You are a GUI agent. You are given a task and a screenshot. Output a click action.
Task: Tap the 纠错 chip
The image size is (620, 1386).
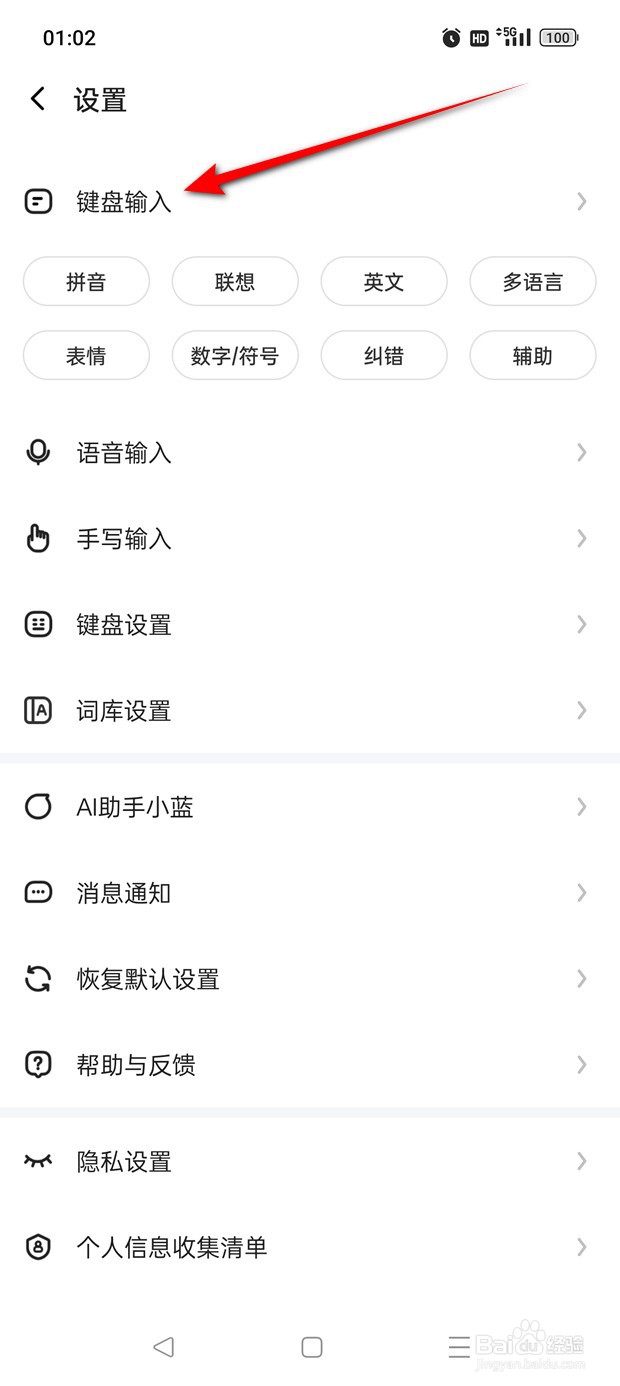[384, 356]
